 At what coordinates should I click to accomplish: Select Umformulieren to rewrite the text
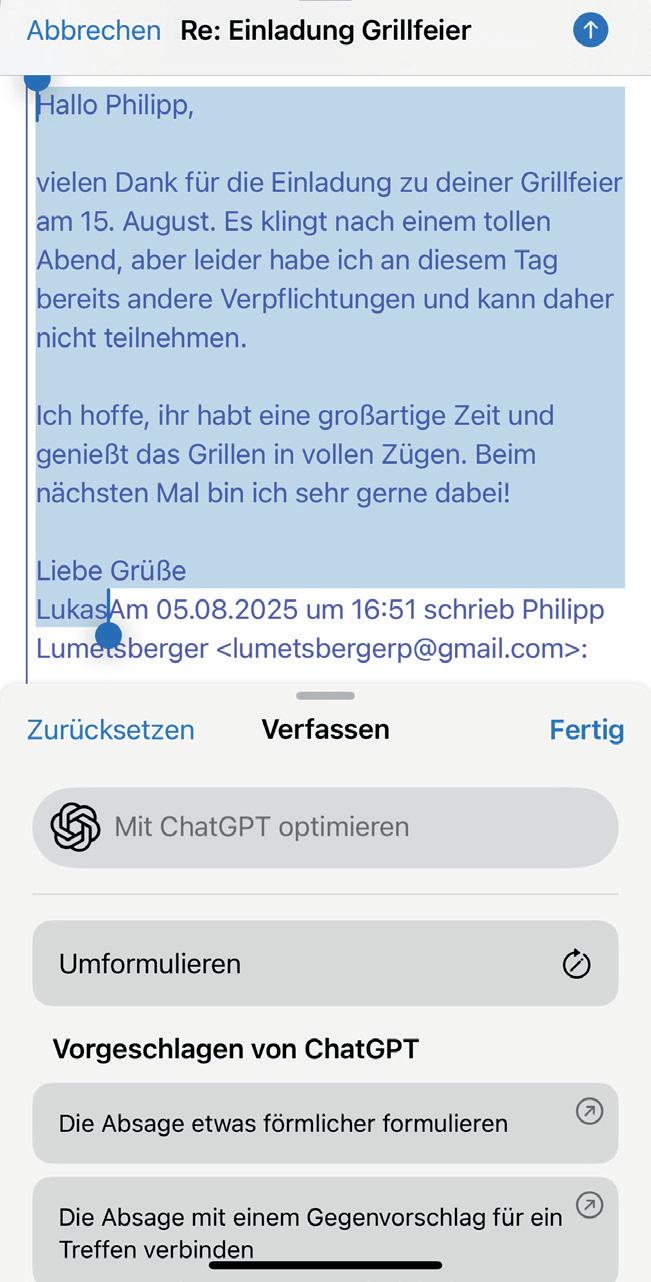click(325, 964)
